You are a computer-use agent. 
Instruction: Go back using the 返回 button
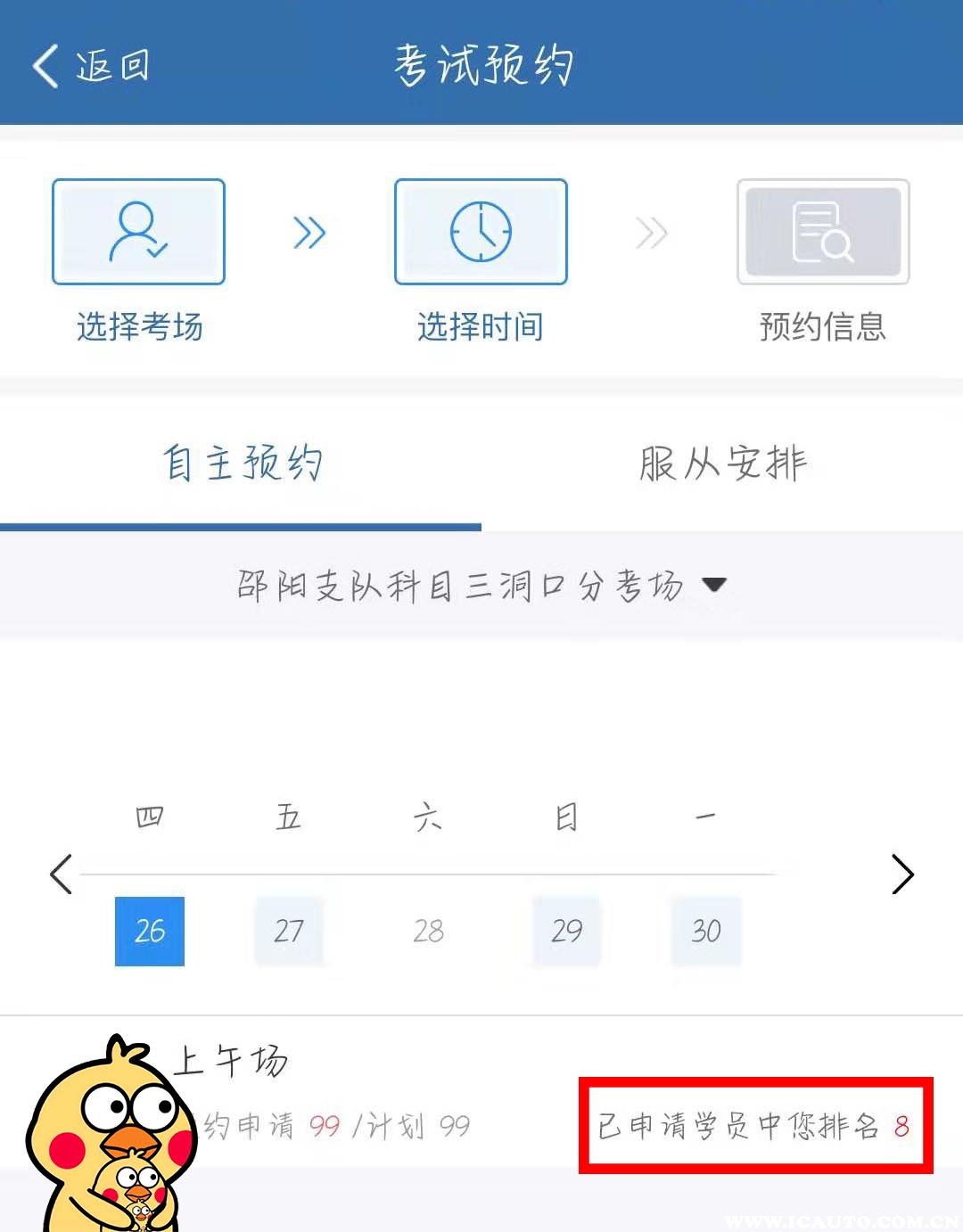pos(91,66)
